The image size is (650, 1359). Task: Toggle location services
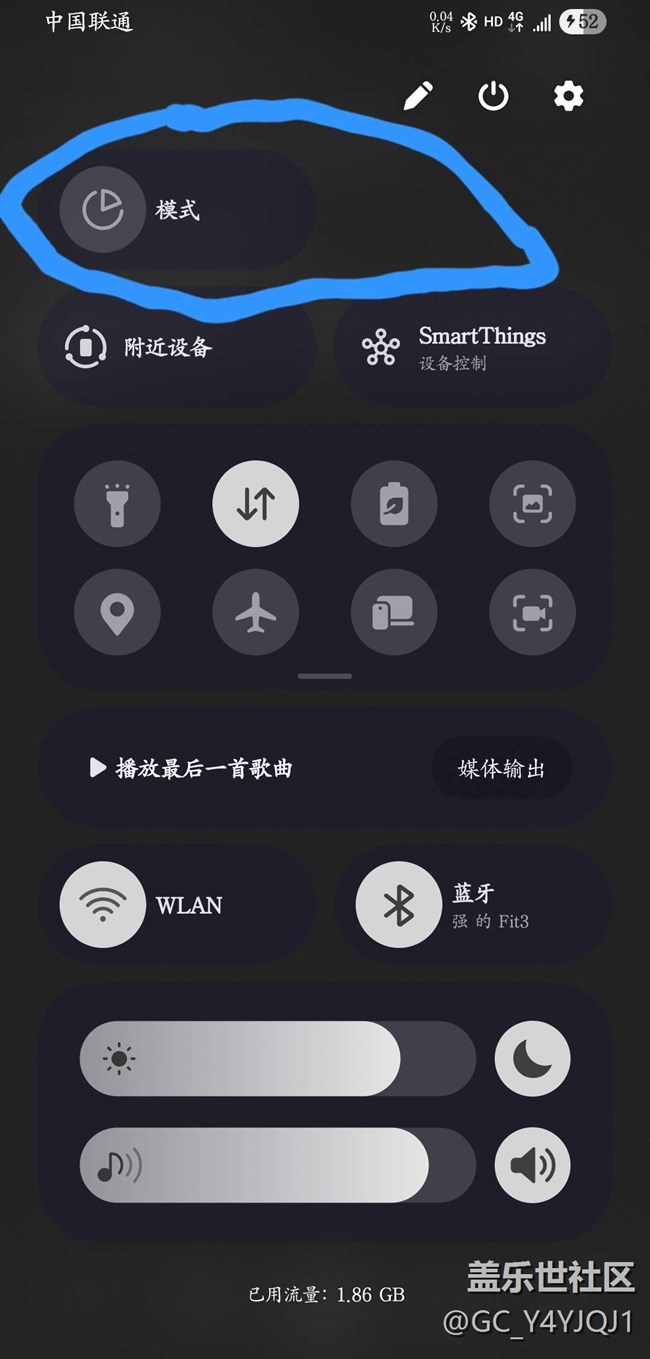point(117,612)
